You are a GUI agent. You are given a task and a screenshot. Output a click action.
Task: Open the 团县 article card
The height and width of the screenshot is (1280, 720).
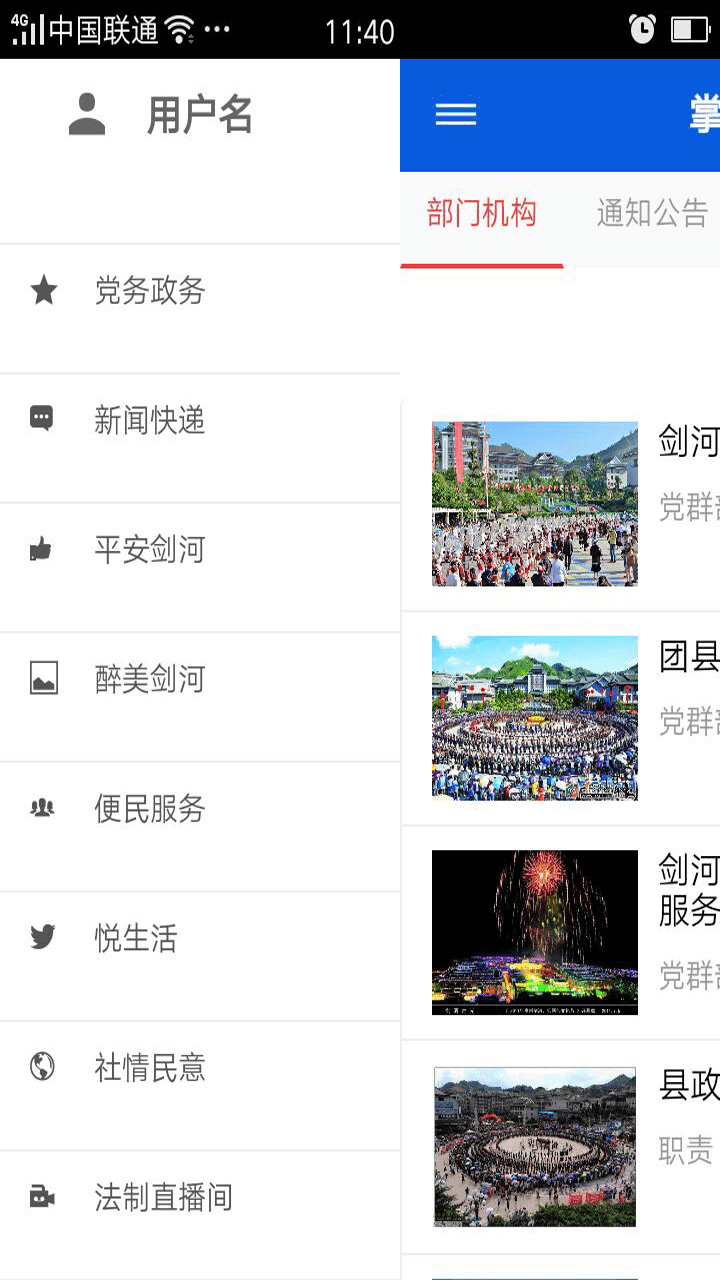tap(560, 718)
